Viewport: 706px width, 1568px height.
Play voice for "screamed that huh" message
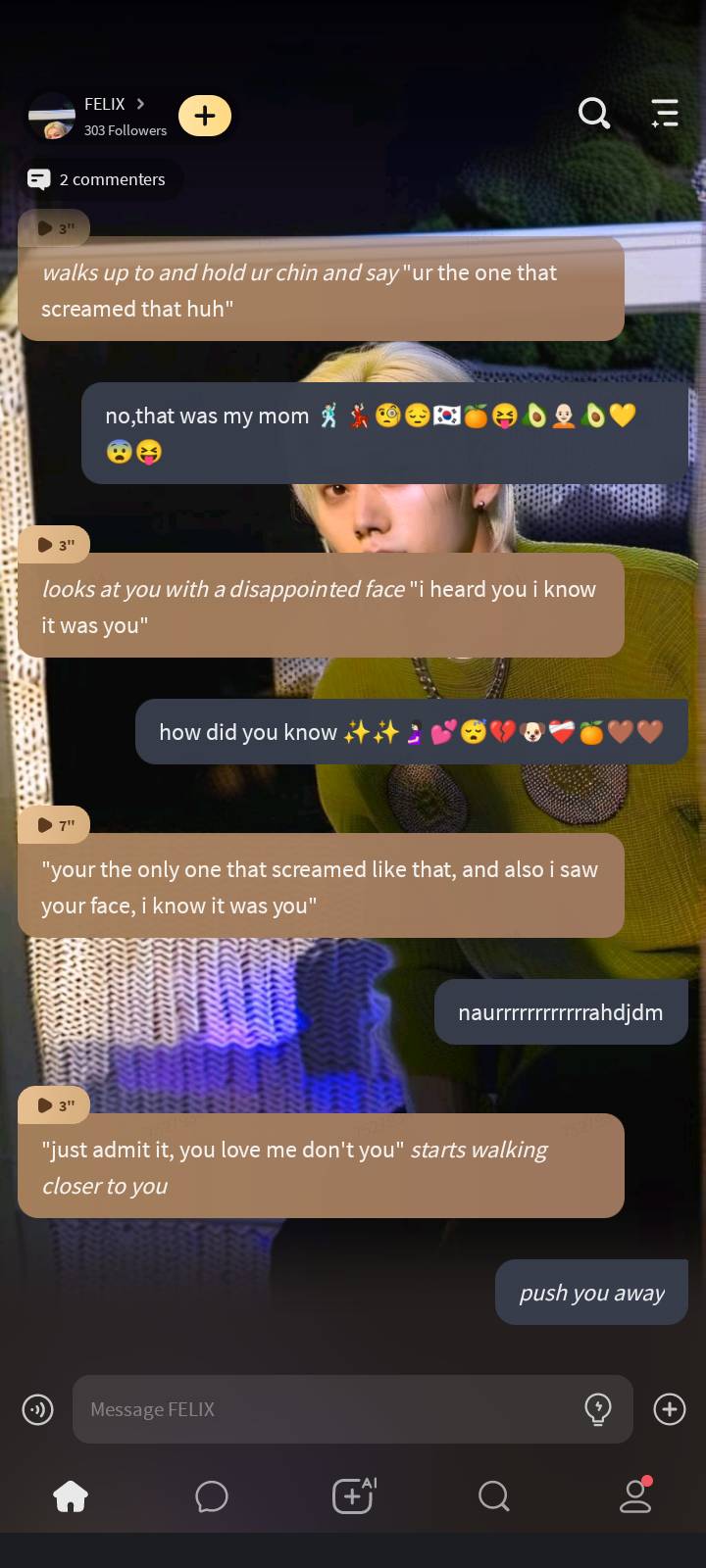pos(55,228)
